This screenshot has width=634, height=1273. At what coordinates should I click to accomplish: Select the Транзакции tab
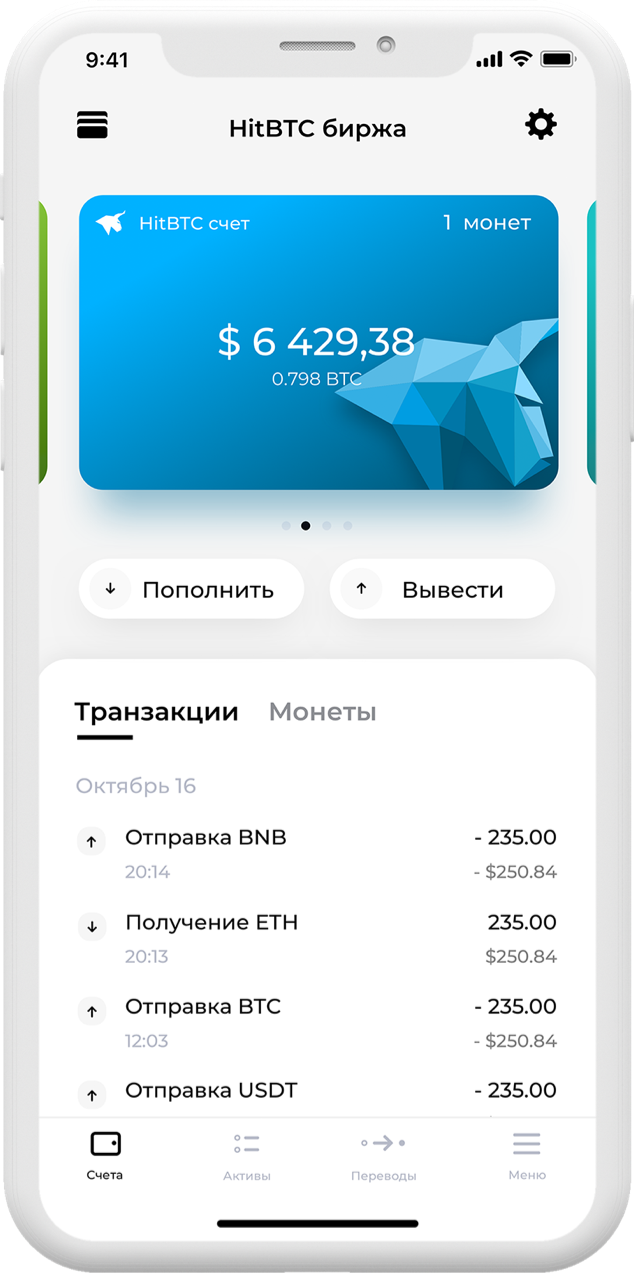coord(157,712)
